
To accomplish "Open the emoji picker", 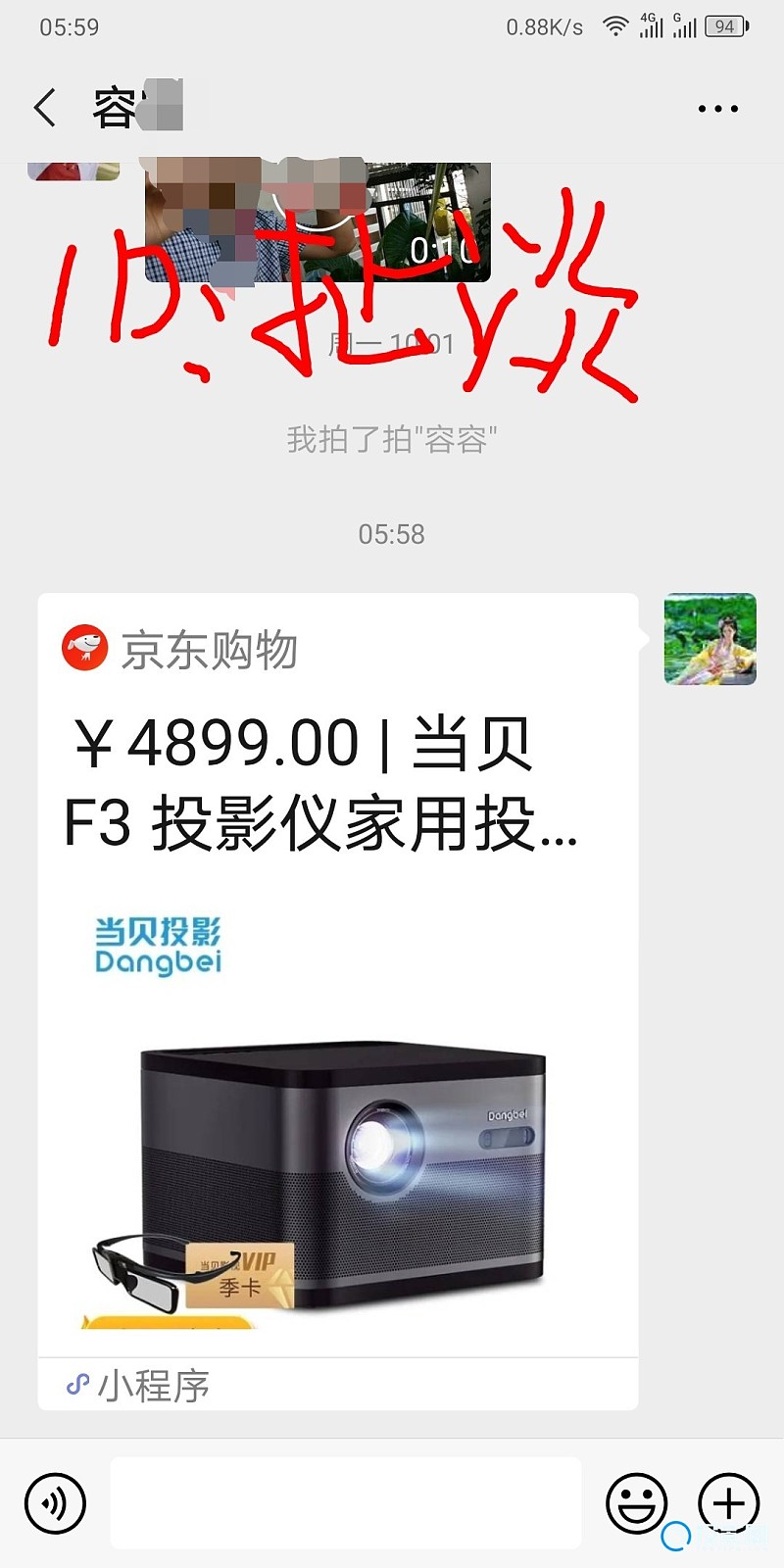I will 636,1502.
